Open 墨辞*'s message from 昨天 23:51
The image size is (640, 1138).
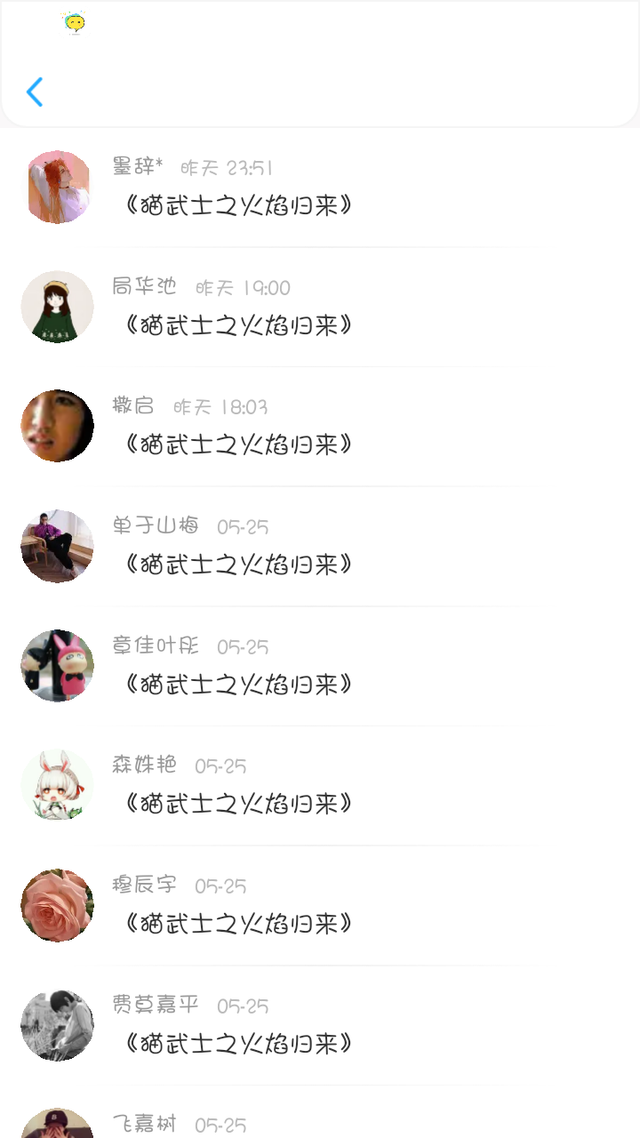pyautogui.click(x=240, y=206)
